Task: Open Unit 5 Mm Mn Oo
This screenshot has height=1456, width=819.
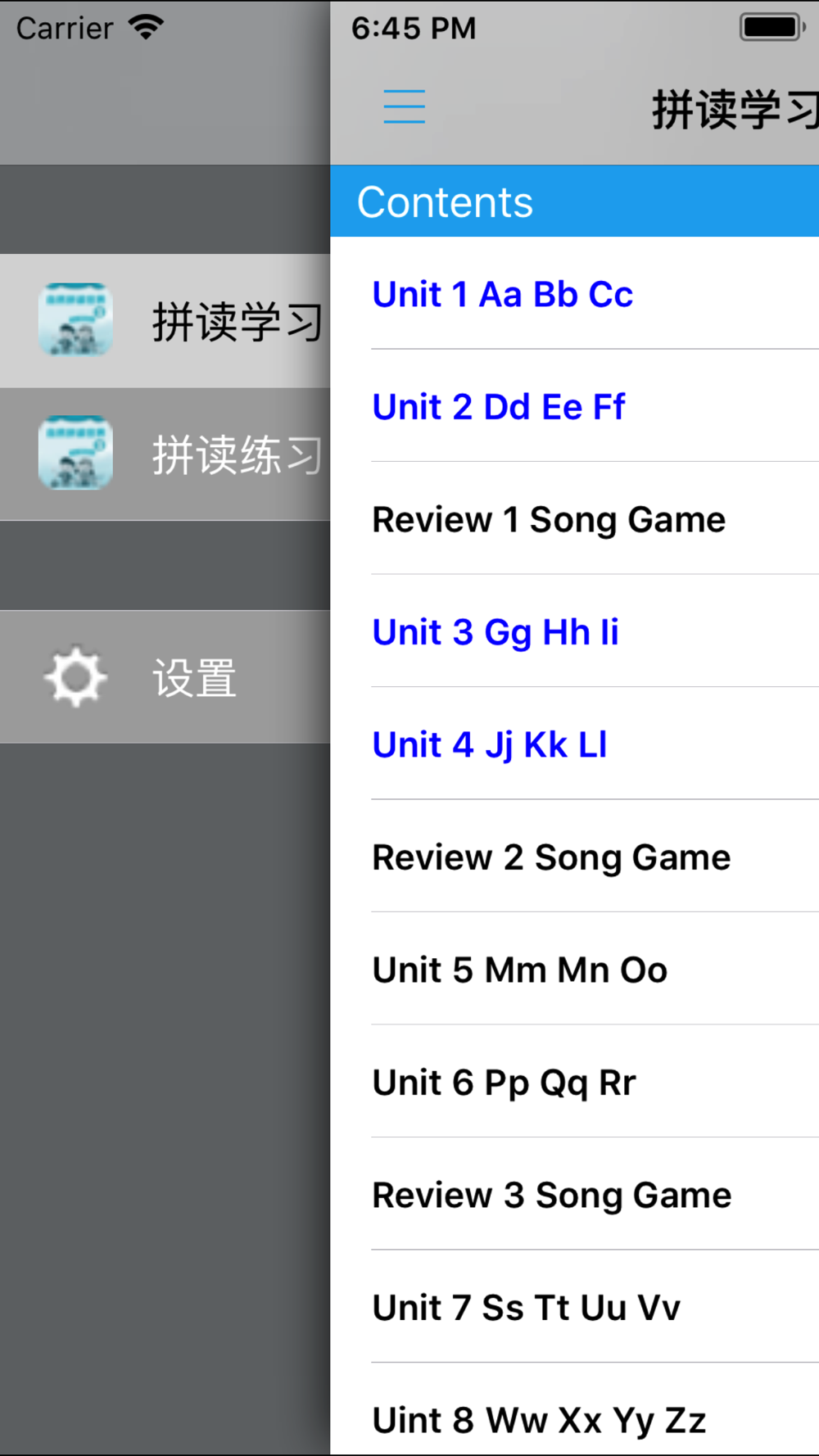Action: coord(575,969)
